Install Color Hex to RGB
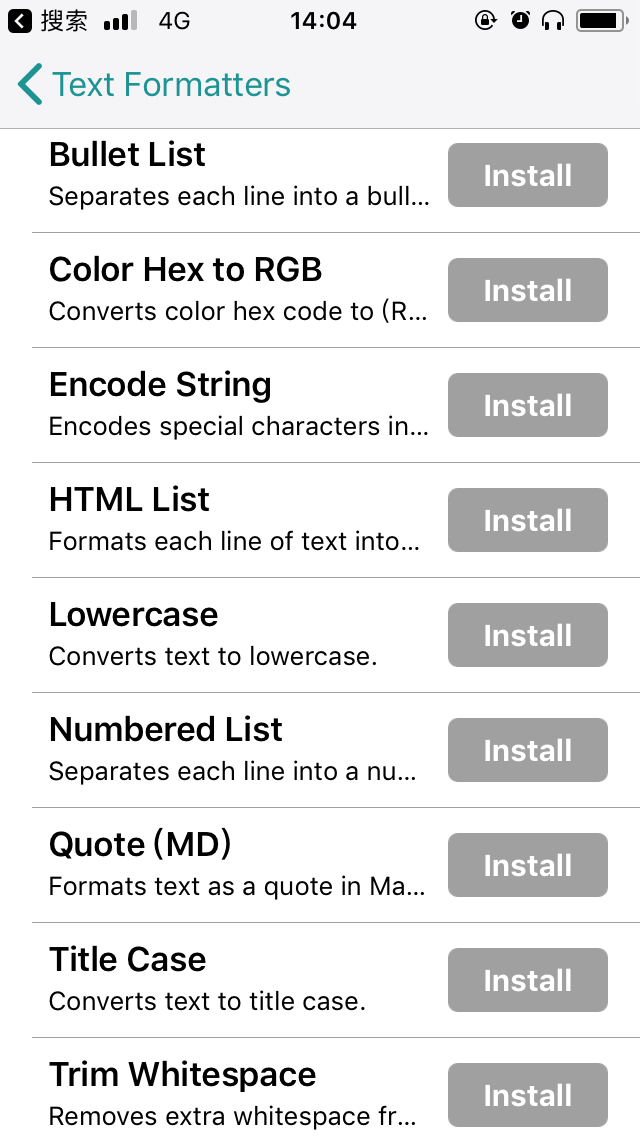 click(x=527, y=290)
